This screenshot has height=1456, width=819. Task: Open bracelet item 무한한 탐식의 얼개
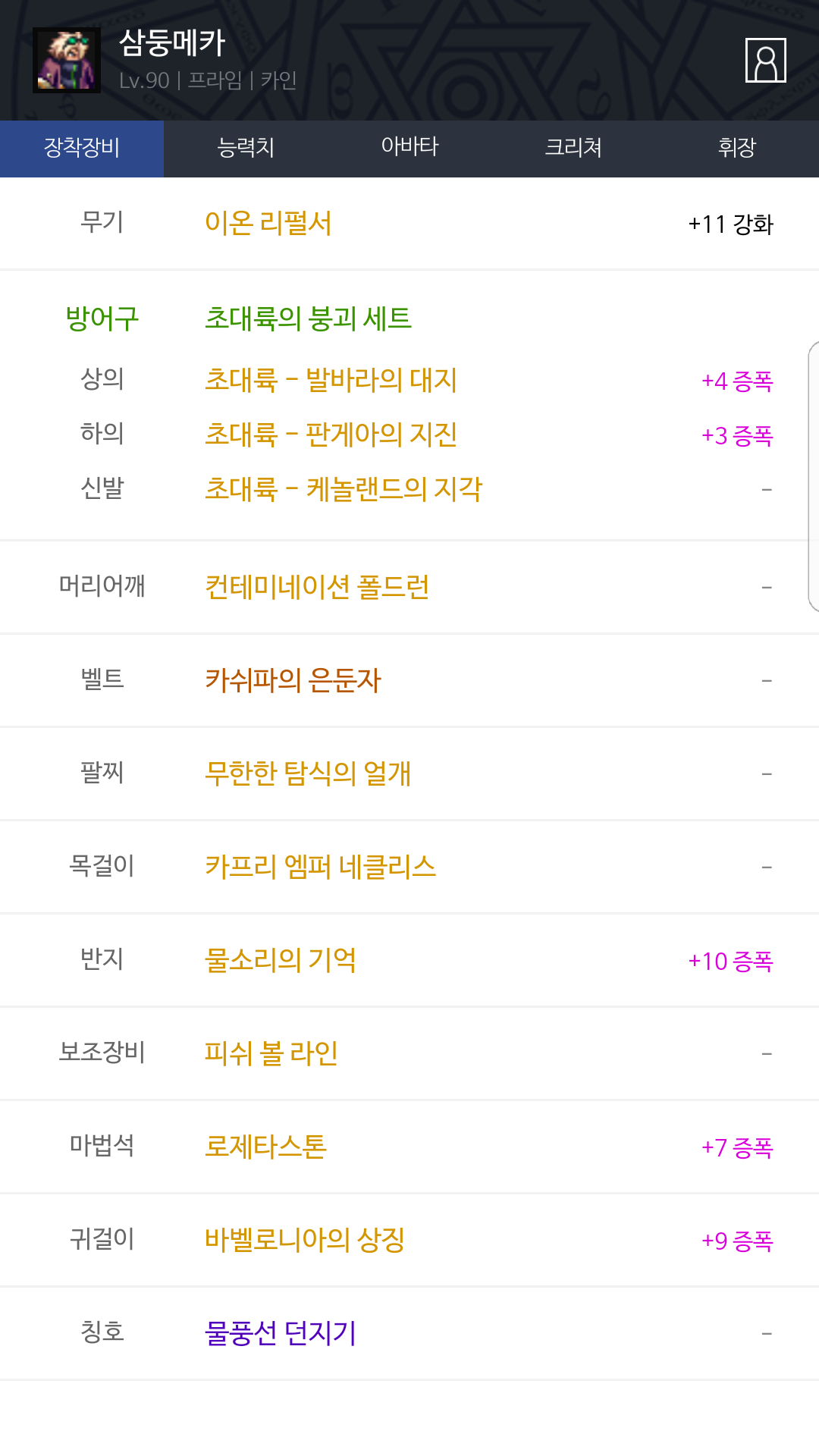pos(308,773)
